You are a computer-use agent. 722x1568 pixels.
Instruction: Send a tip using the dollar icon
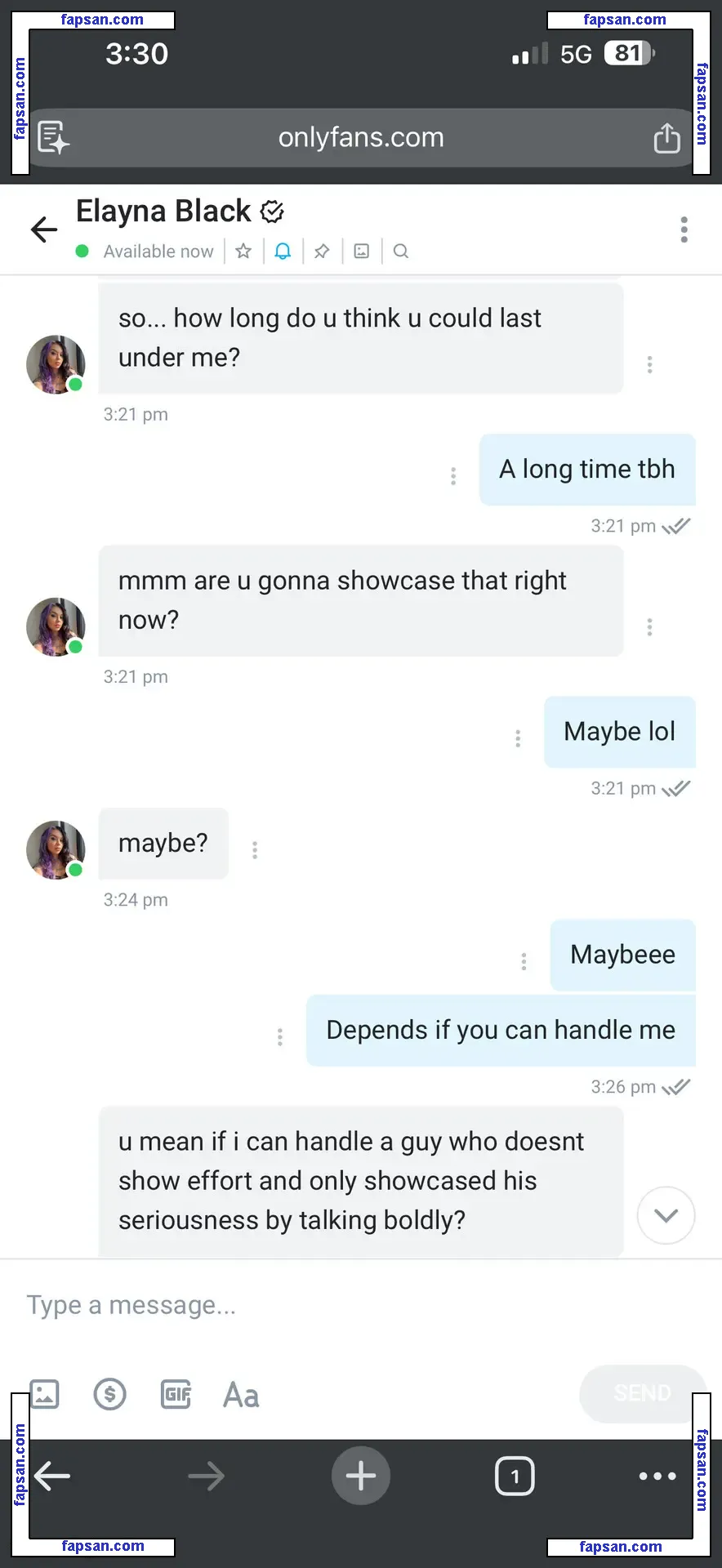110,1394
